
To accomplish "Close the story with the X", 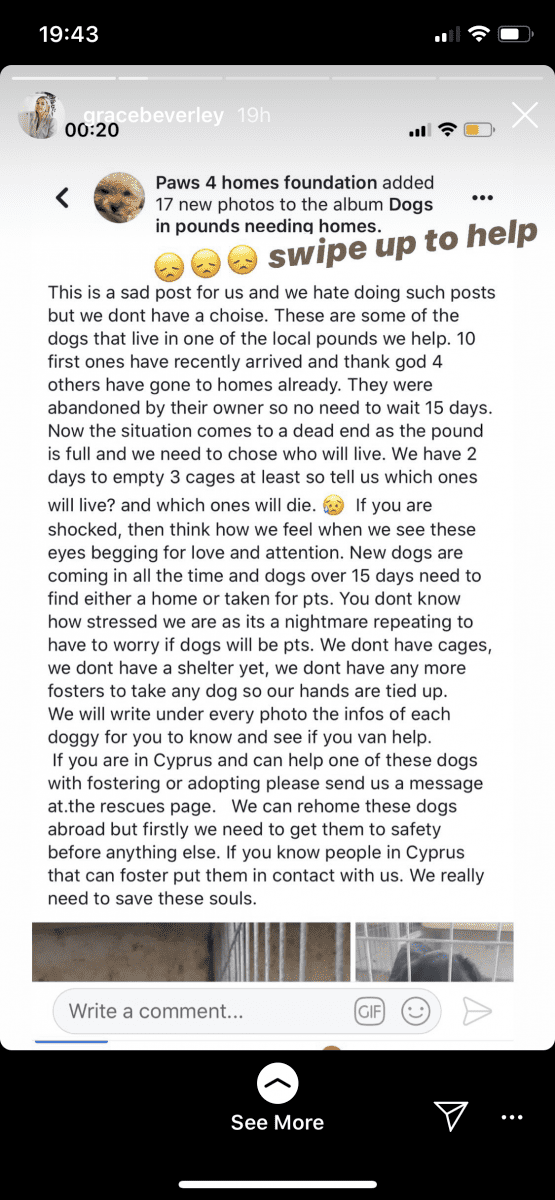I will coord(525,116).
